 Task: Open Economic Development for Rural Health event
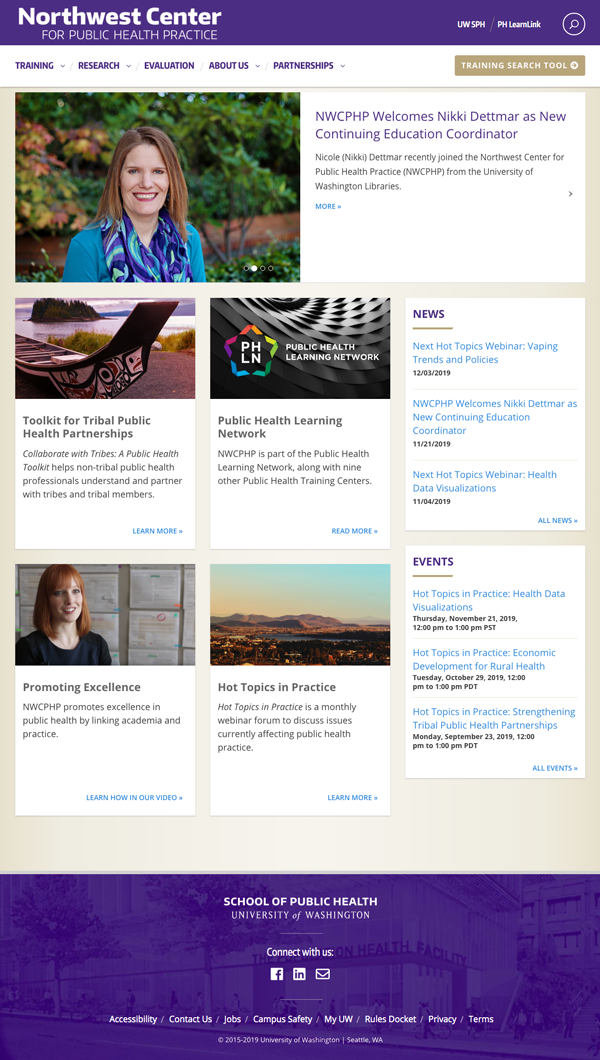pos(484,659)
